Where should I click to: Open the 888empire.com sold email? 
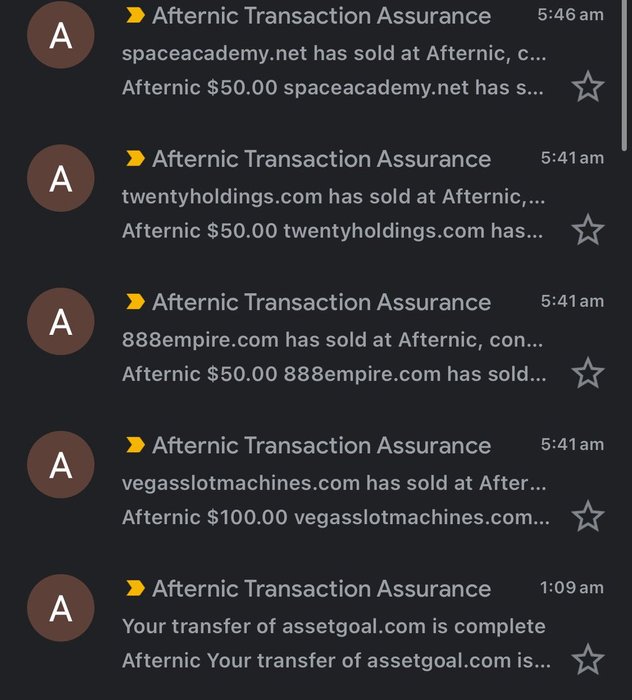[x=333, y=340]
